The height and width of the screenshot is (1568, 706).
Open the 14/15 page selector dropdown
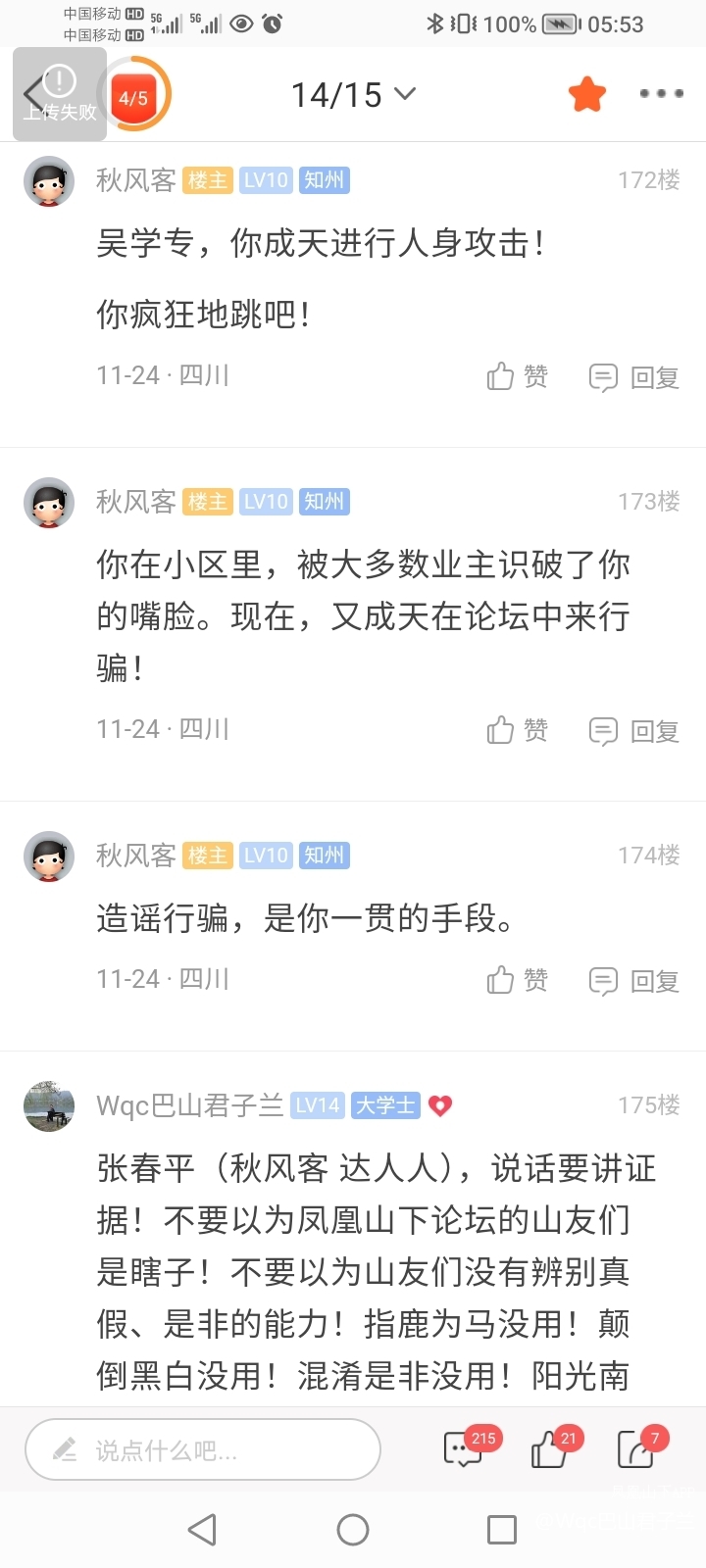click(x=353, y=95)
